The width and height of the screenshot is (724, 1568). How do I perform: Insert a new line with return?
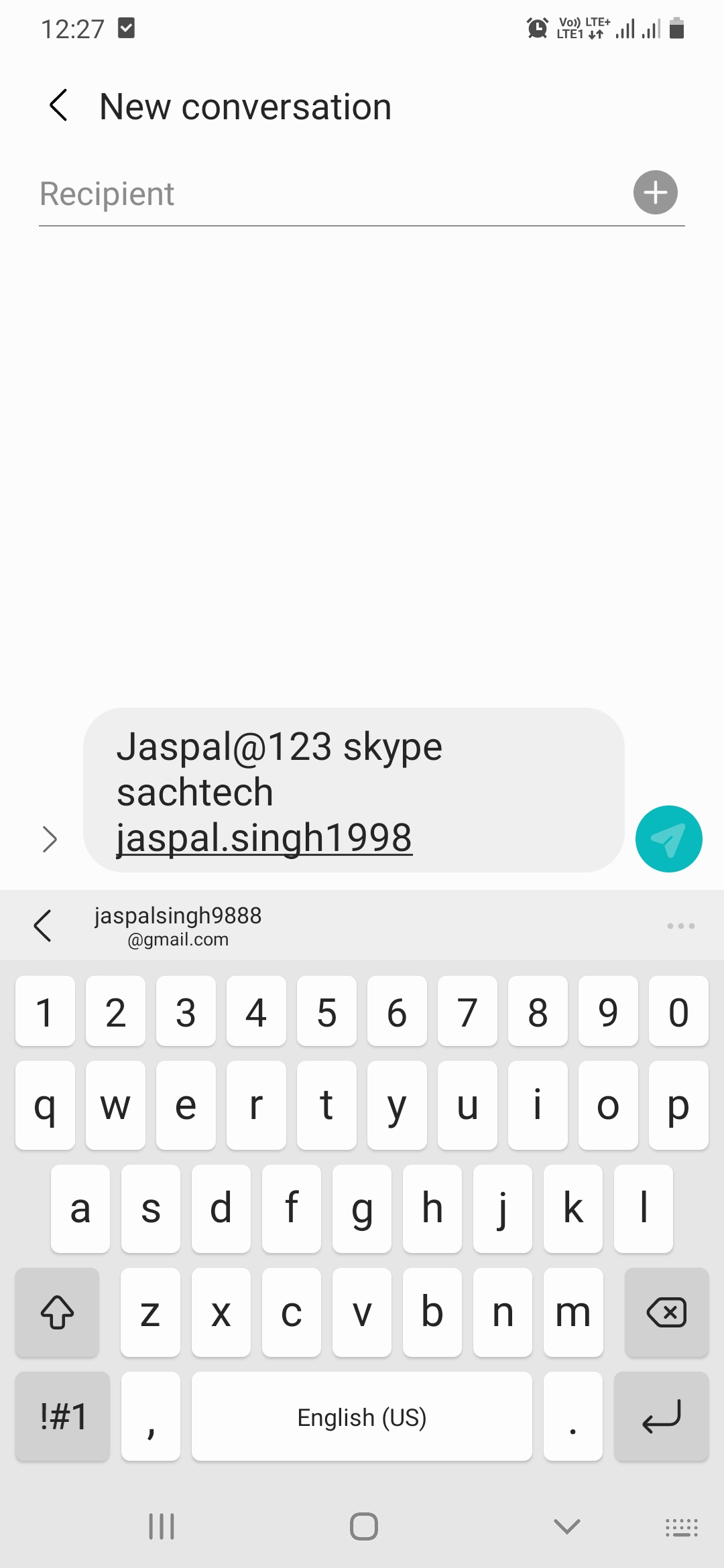[661, 1417]
